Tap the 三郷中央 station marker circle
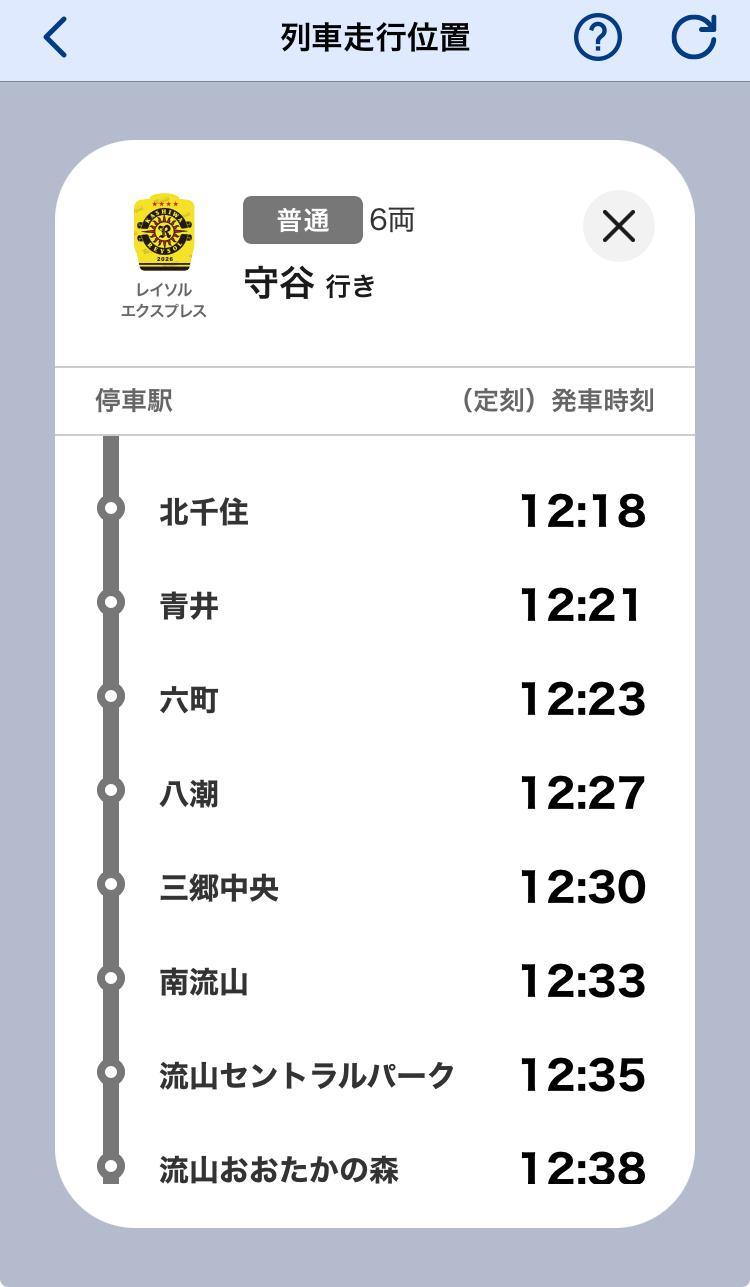The image size is (750, 1287). 110,886
